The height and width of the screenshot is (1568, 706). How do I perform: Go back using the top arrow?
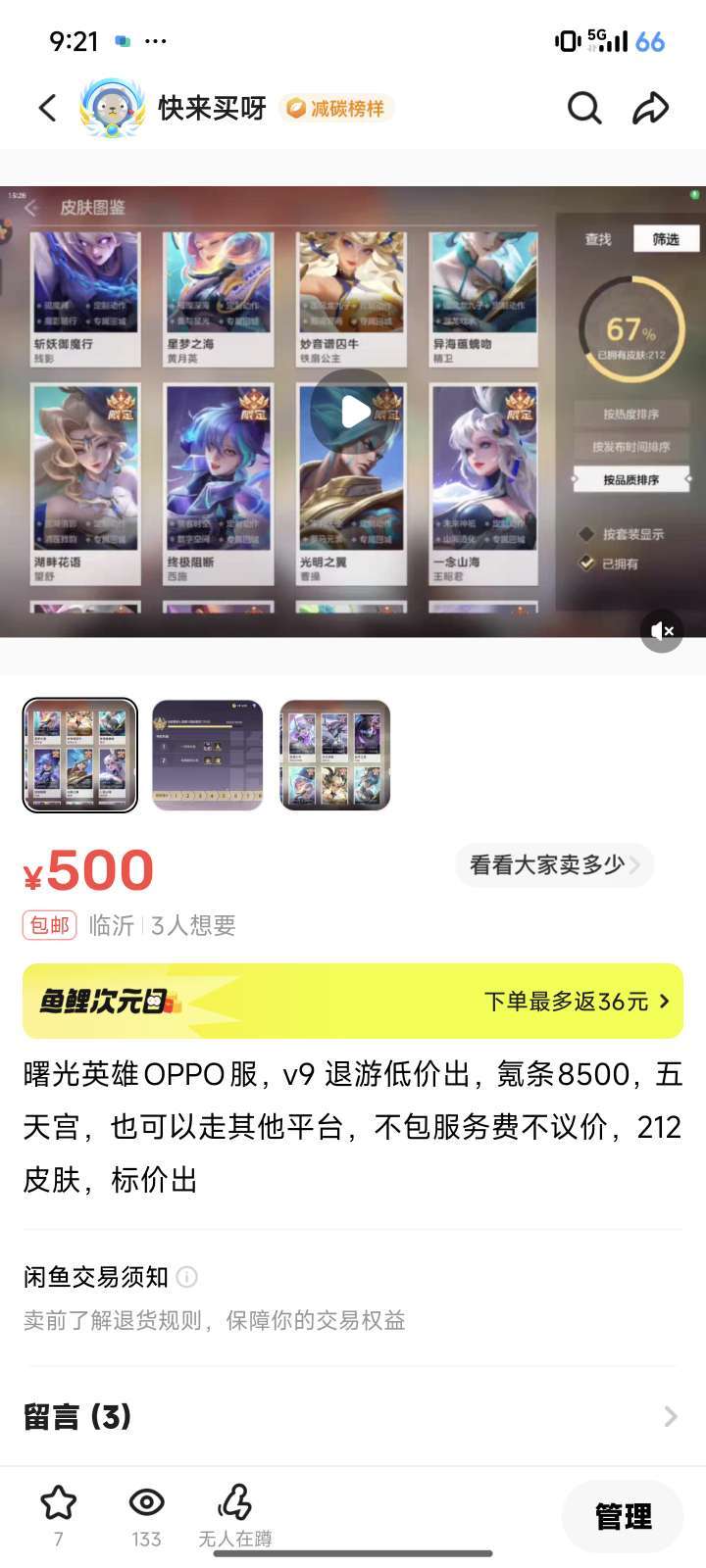point(47,108)
